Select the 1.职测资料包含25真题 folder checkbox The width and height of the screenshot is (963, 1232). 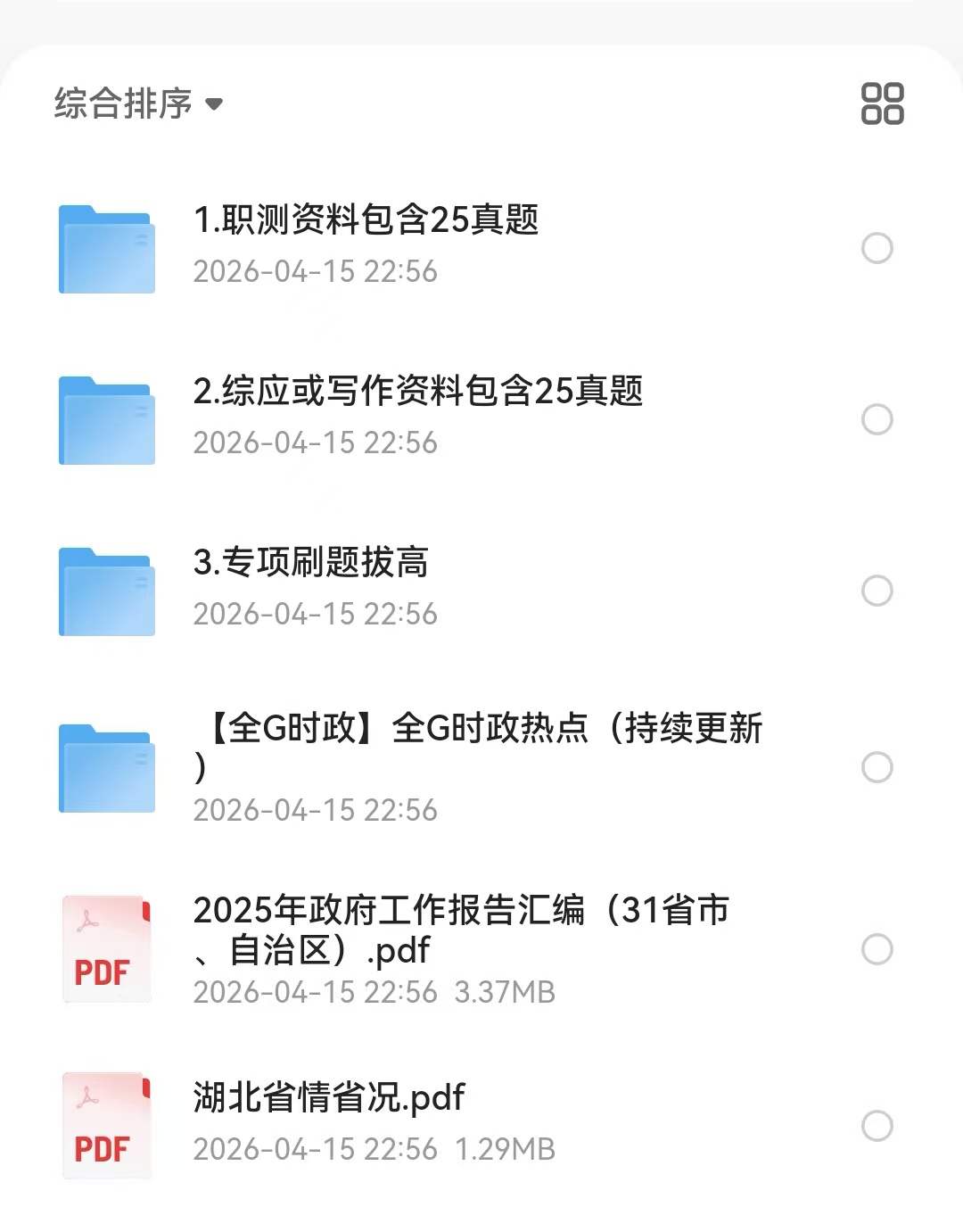pyautogui.click(x=877, y=248)
